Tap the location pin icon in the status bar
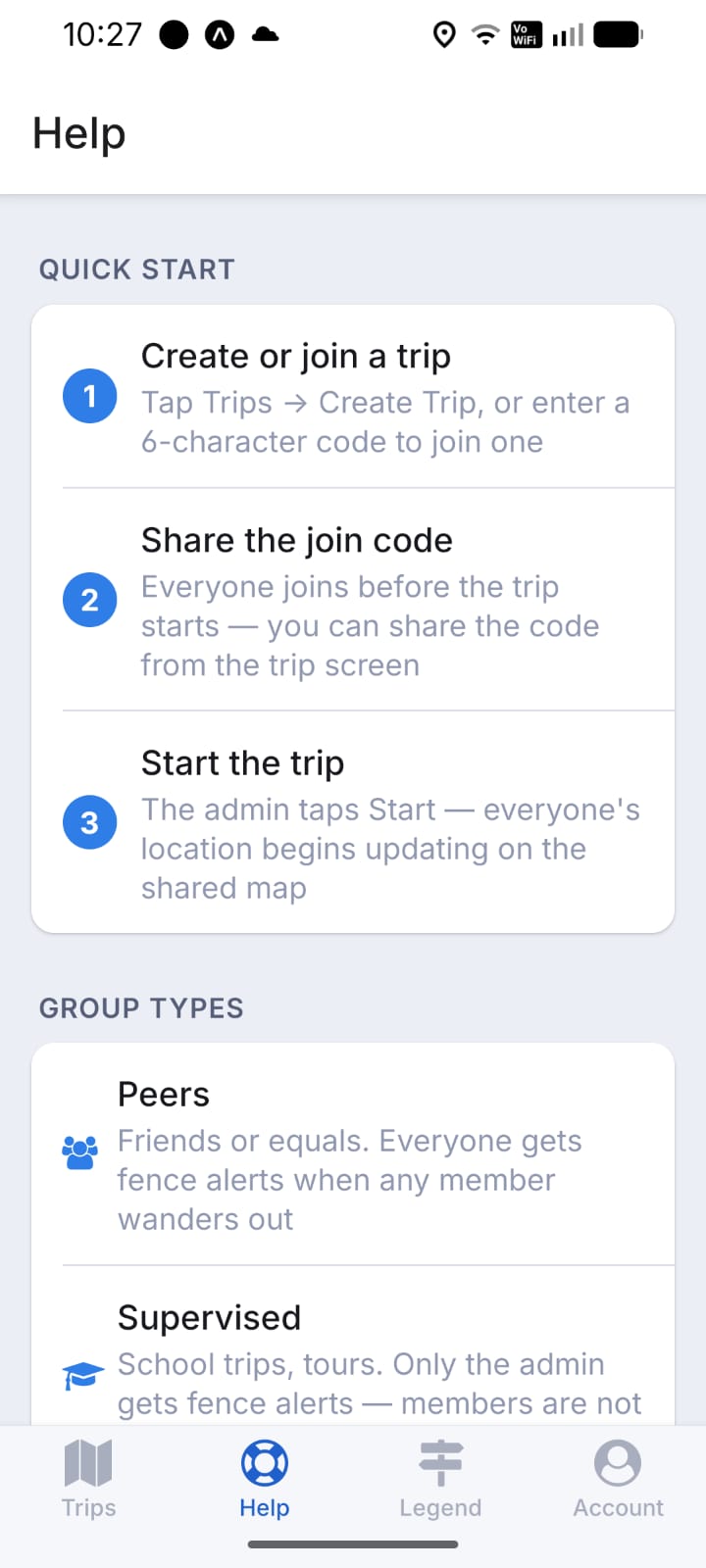Image resolution: width=706 pixels, height=1568 pixels. pos(444,34)
